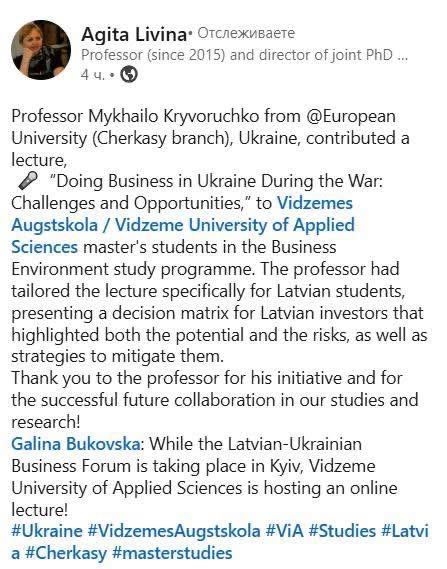Image resolution: width=447 pixels, height=569 pixels.
Task: Open the #Ukraine hashtag
Action: pos(47,531)
